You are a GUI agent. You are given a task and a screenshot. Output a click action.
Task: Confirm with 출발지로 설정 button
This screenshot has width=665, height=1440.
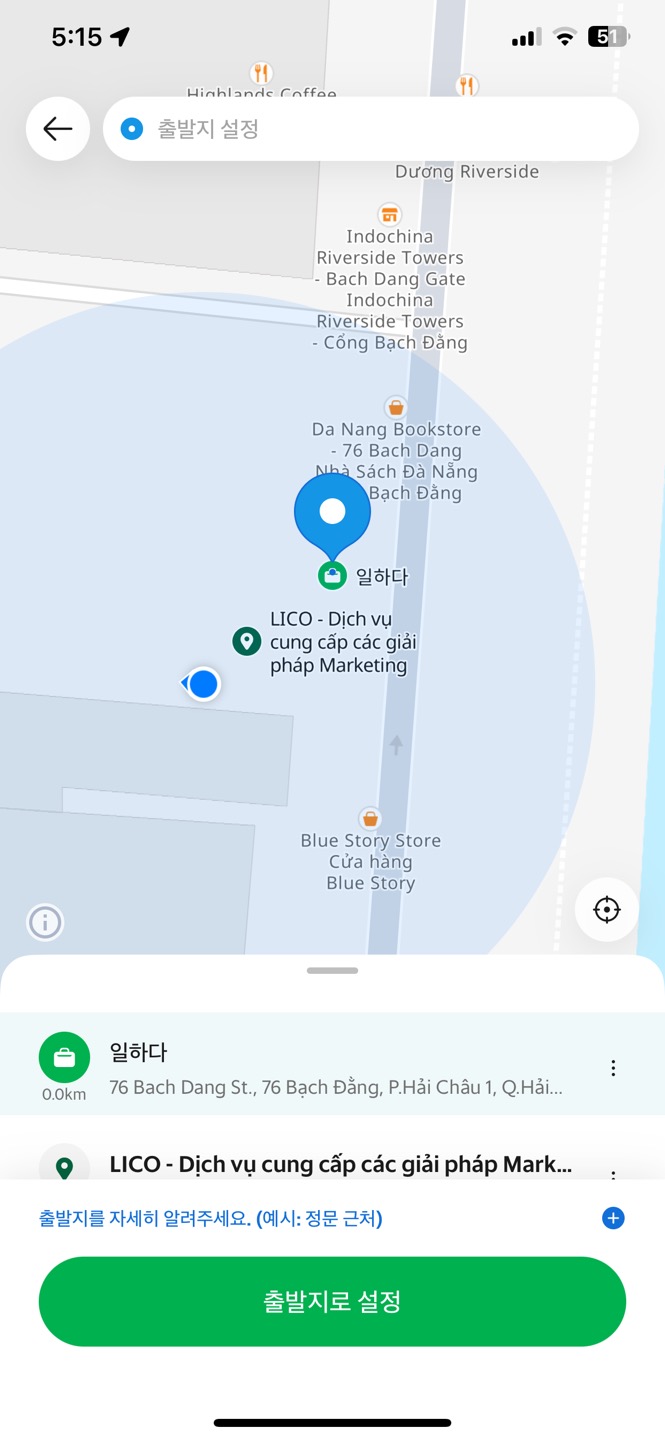pyautogui.click(x=332, y=1301)
